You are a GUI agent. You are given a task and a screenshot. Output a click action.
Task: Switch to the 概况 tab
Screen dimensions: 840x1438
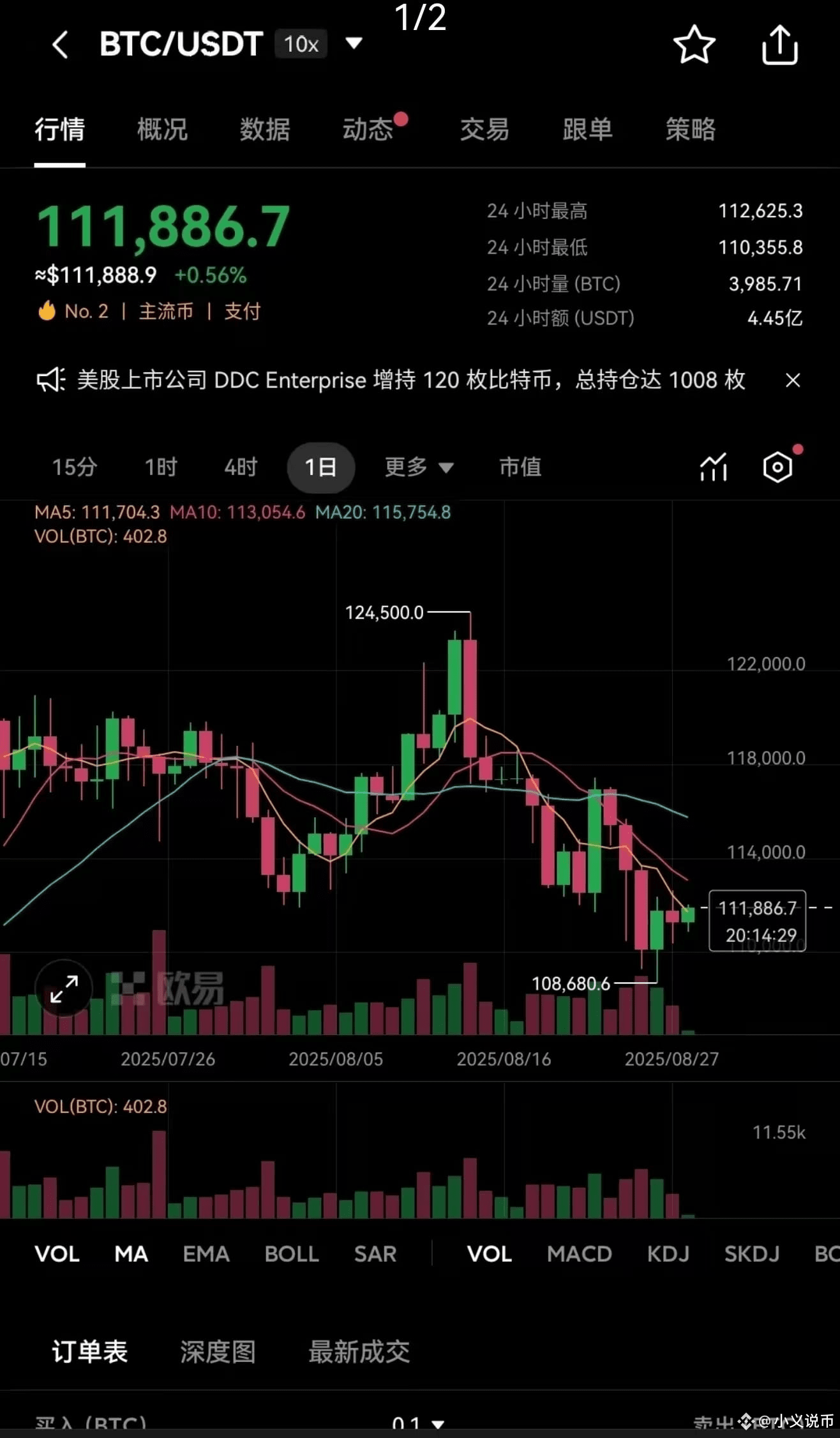point(162,129)
